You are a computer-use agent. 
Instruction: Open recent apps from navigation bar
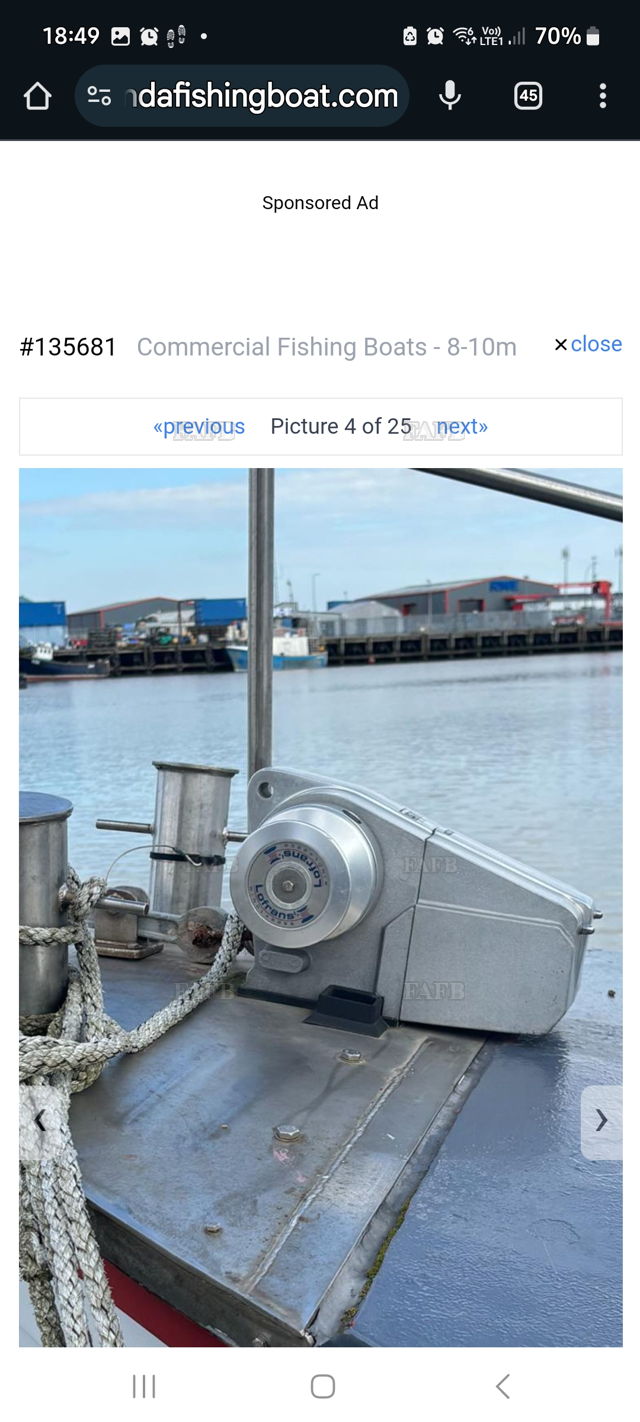tap(144, 1386)
